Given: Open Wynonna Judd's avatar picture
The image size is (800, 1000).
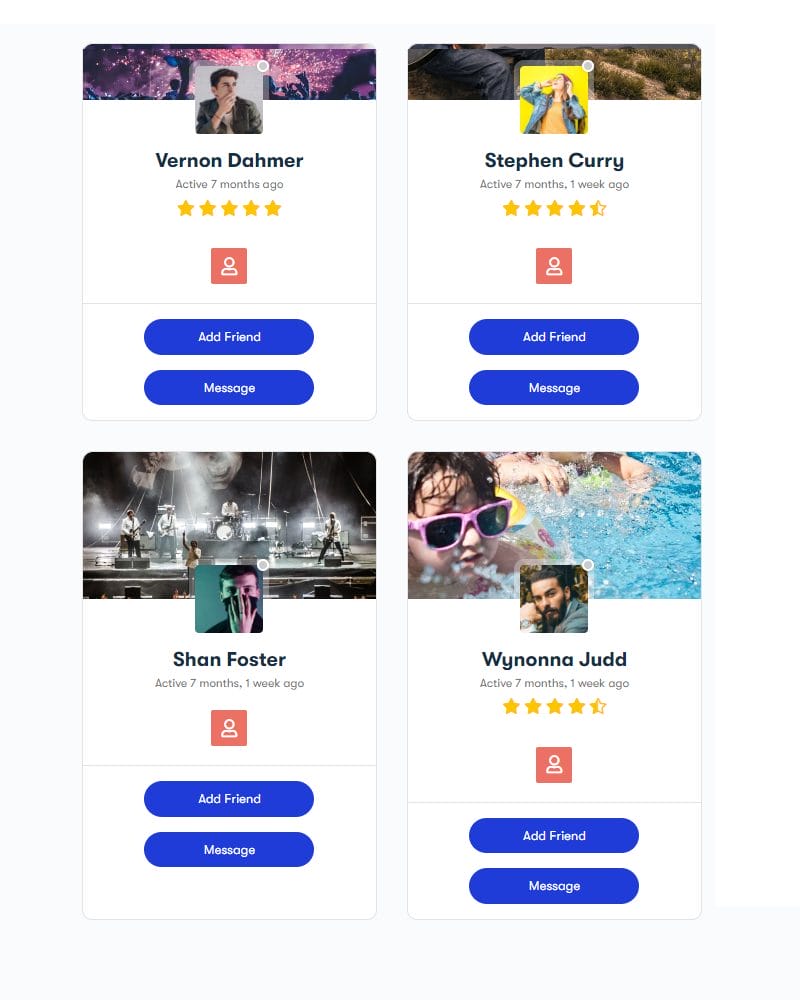Looking at the screenshot, I should tap(554, 599).
